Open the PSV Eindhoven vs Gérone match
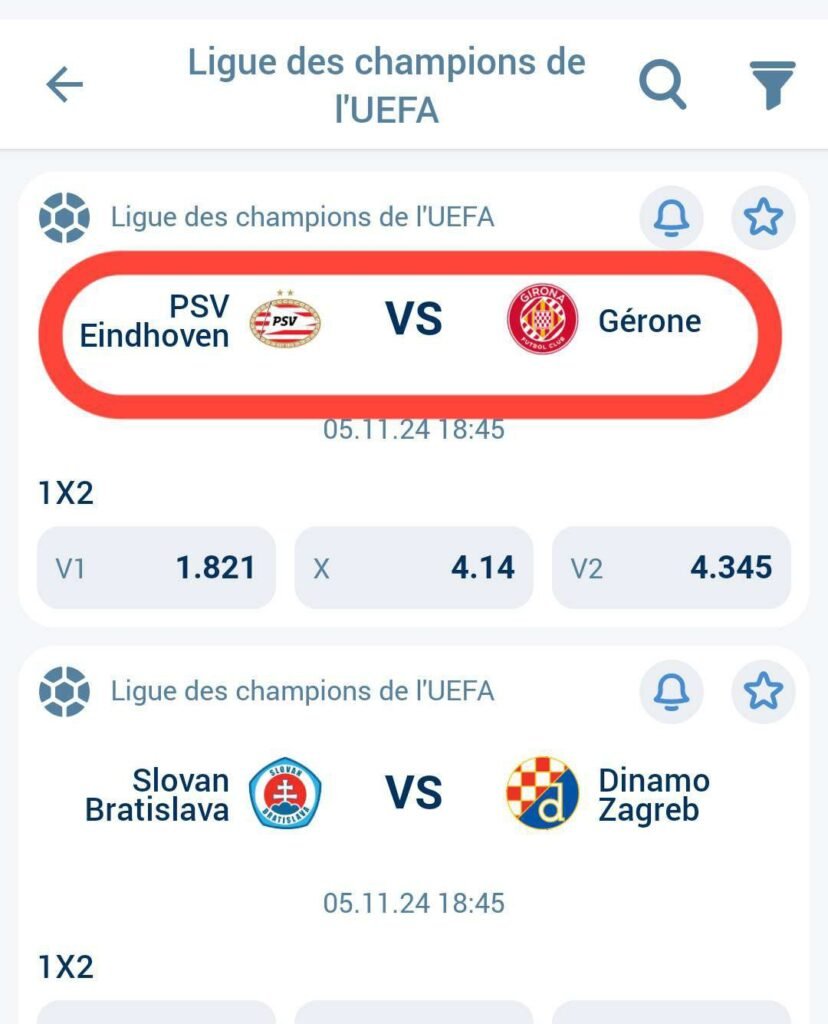This screenshot has height=1024, width=828. coord(413,321)
